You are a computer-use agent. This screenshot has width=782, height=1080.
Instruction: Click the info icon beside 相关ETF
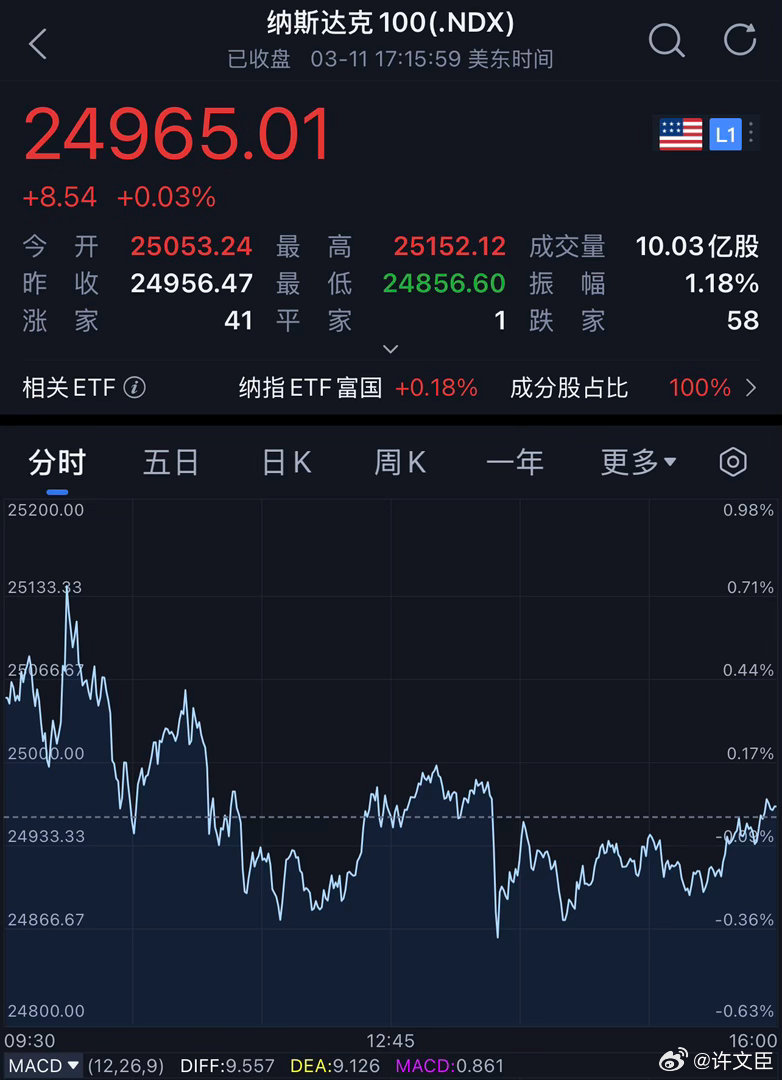point(136,387)
